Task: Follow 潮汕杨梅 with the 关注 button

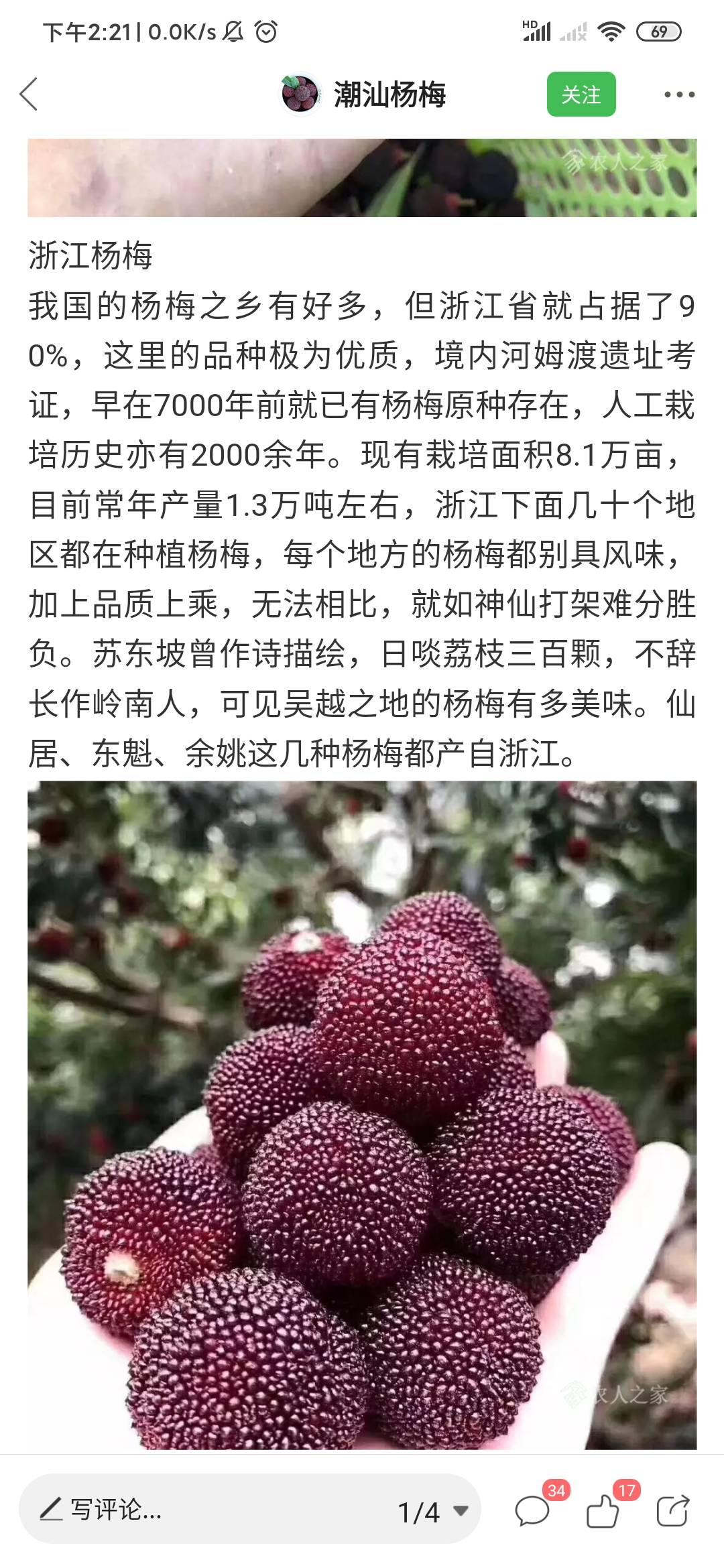Action: click(x=581, y=94)
